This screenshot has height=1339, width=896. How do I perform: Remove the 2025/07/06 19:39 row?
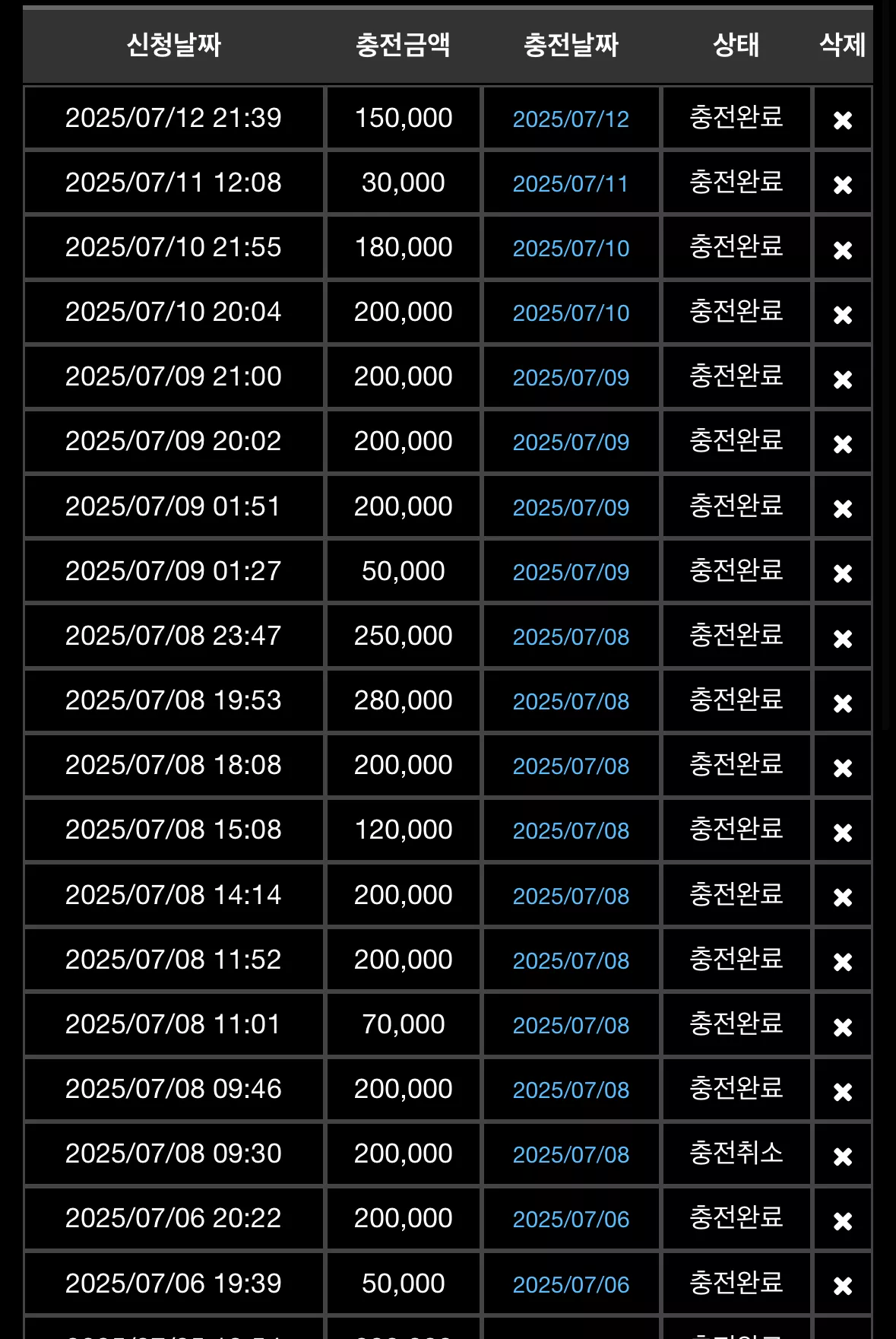842,1286
